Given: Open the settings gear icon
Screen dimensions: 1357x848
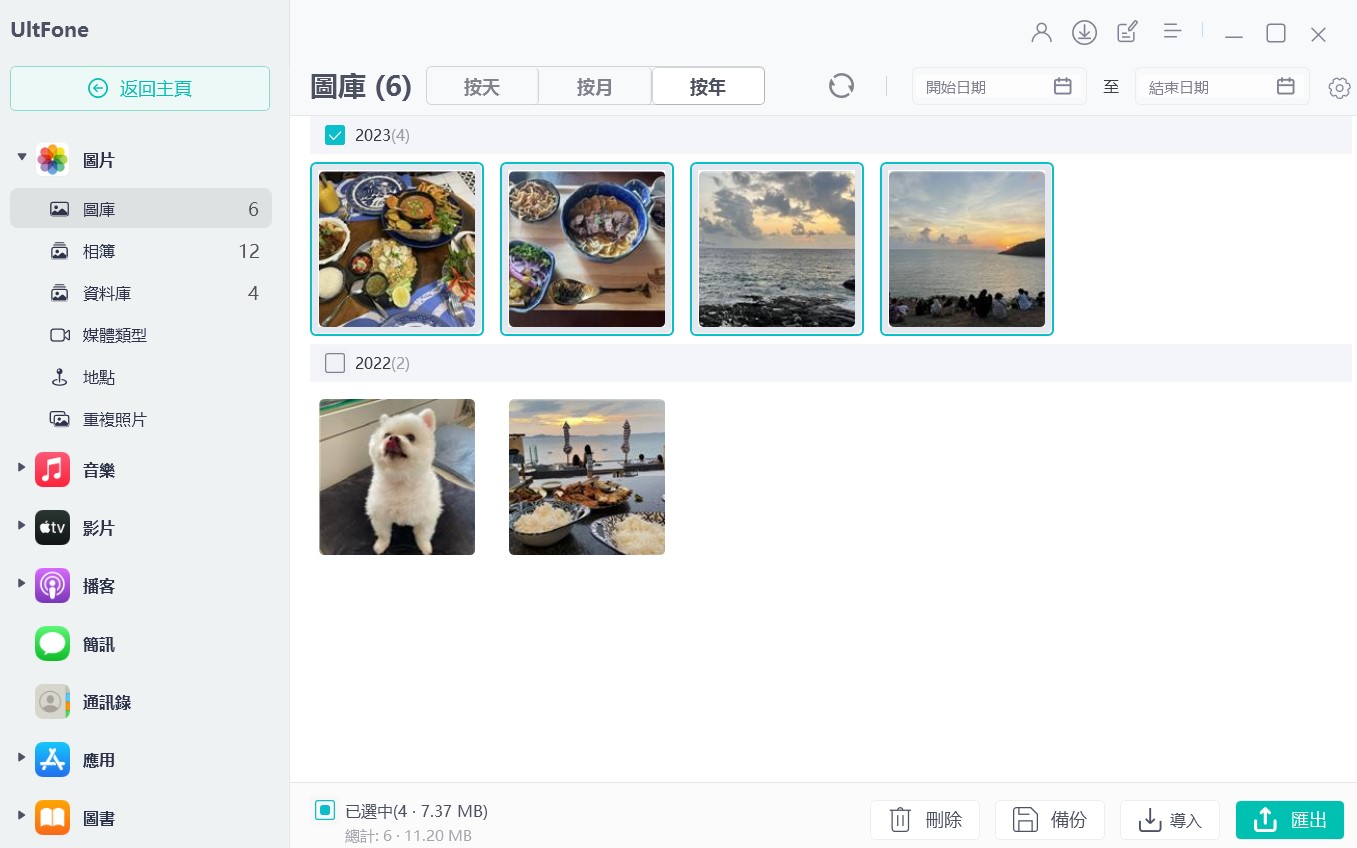Looking at the screenshot, I should click(1339, 88).
